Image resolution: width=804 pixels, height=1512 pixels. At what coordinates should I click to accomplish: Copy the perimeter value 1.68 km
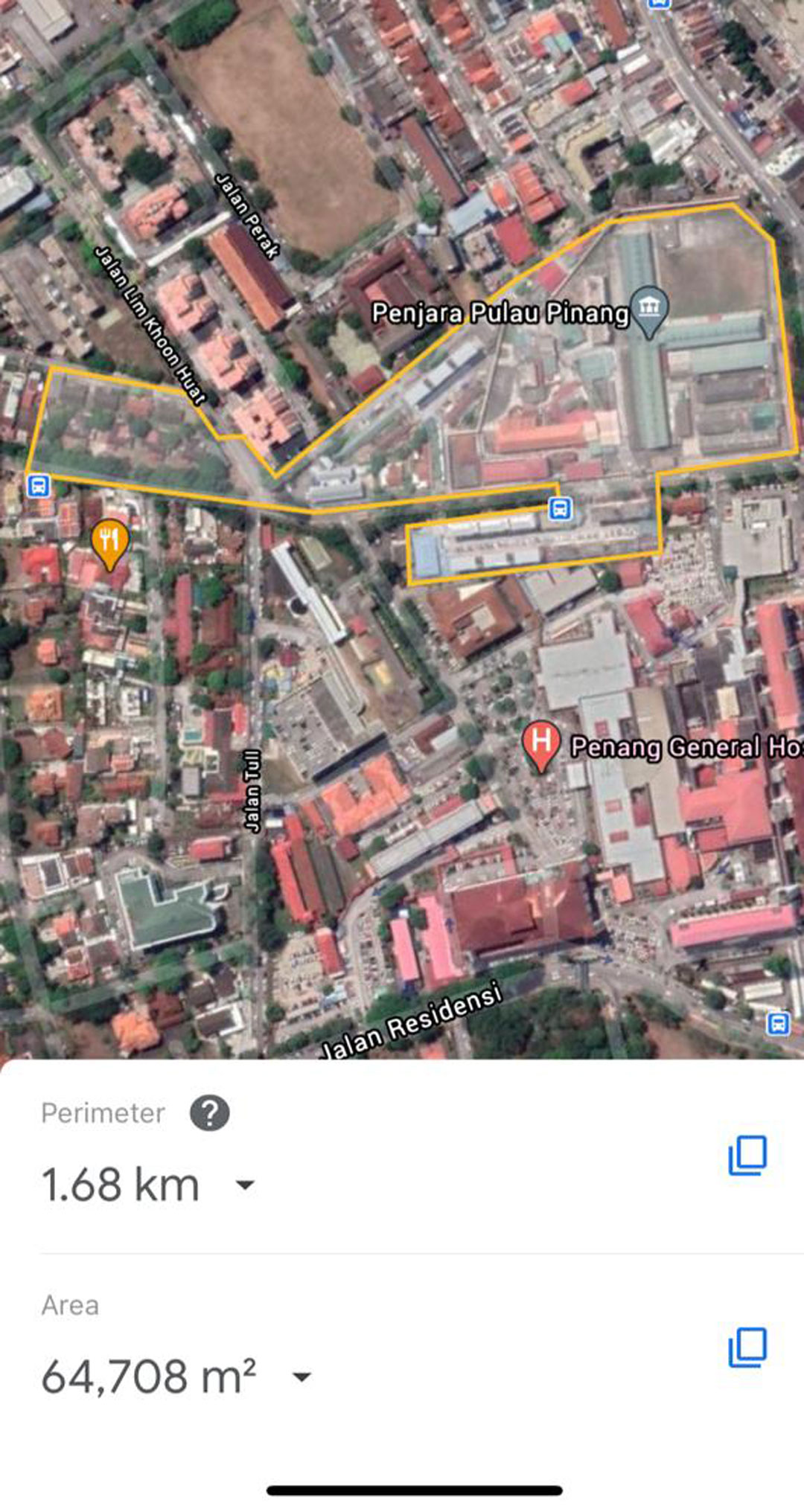pos(747,1156)
